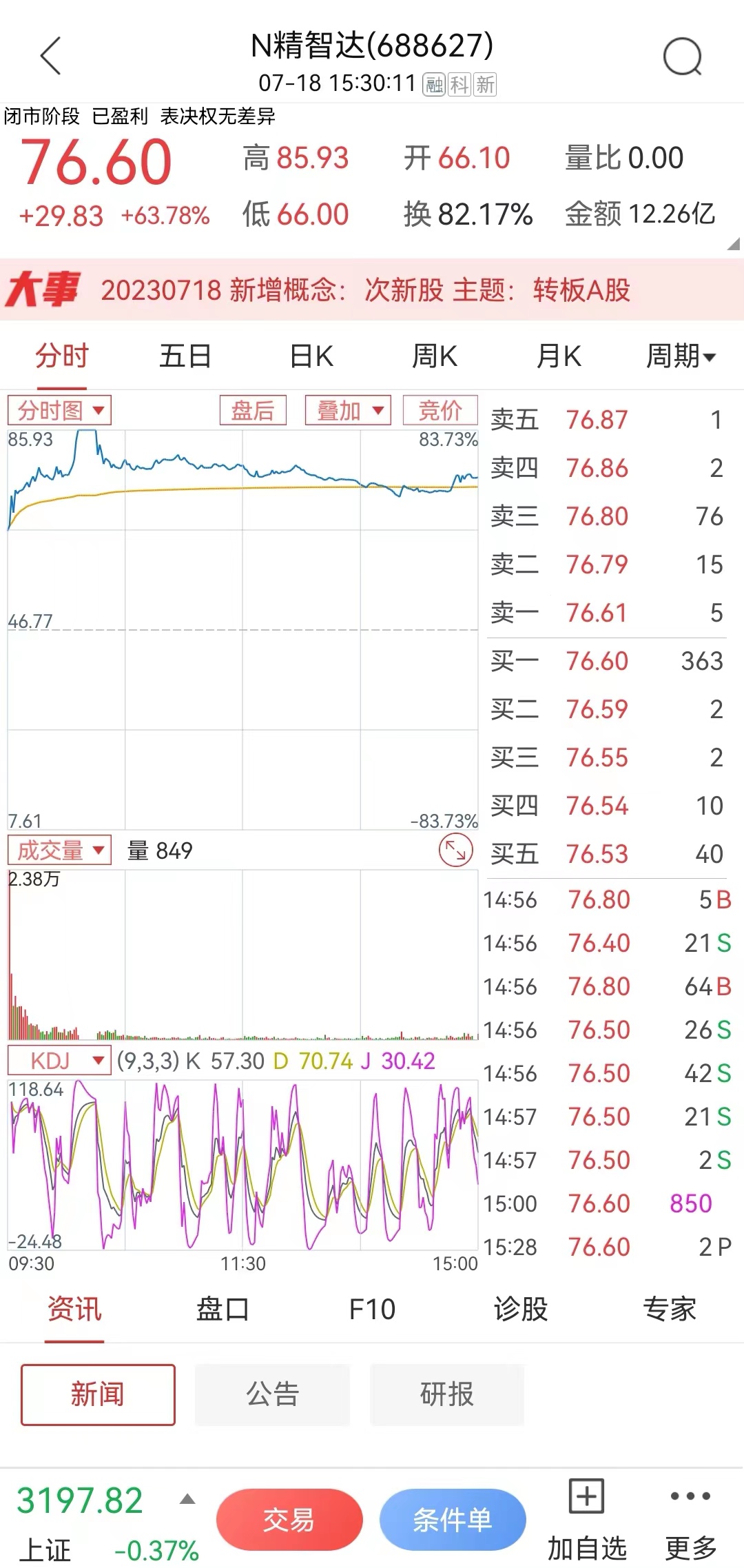The width and height of the screenshot is (744, 1568).
Task: Toggle the 盘后 after-hours view
Action: coord(253,409)
